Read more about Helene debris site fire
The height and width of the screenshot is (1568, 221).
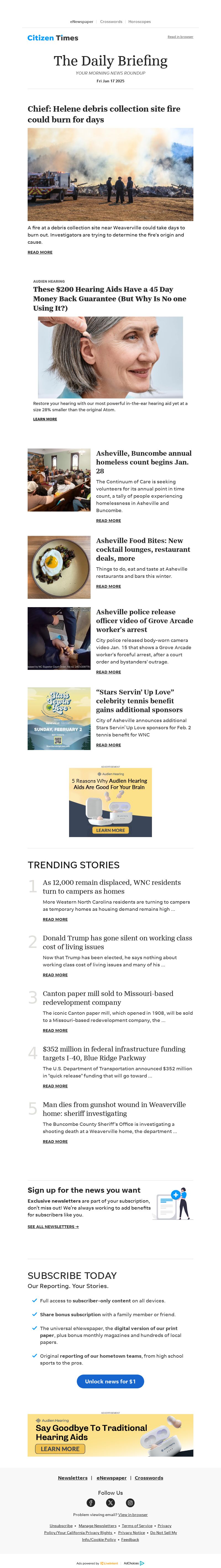(40, 252)
